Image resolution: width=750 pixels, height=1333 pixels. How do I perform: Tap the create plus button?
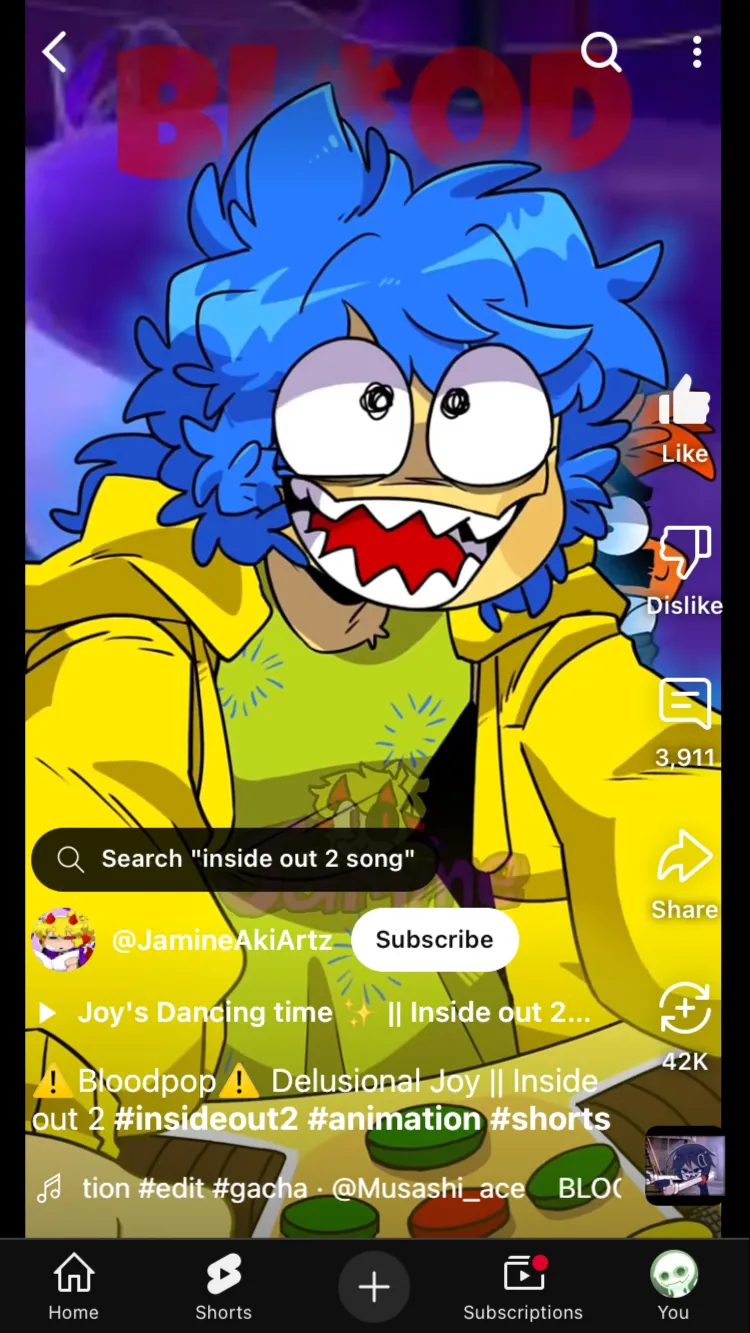click(374, 1287)
